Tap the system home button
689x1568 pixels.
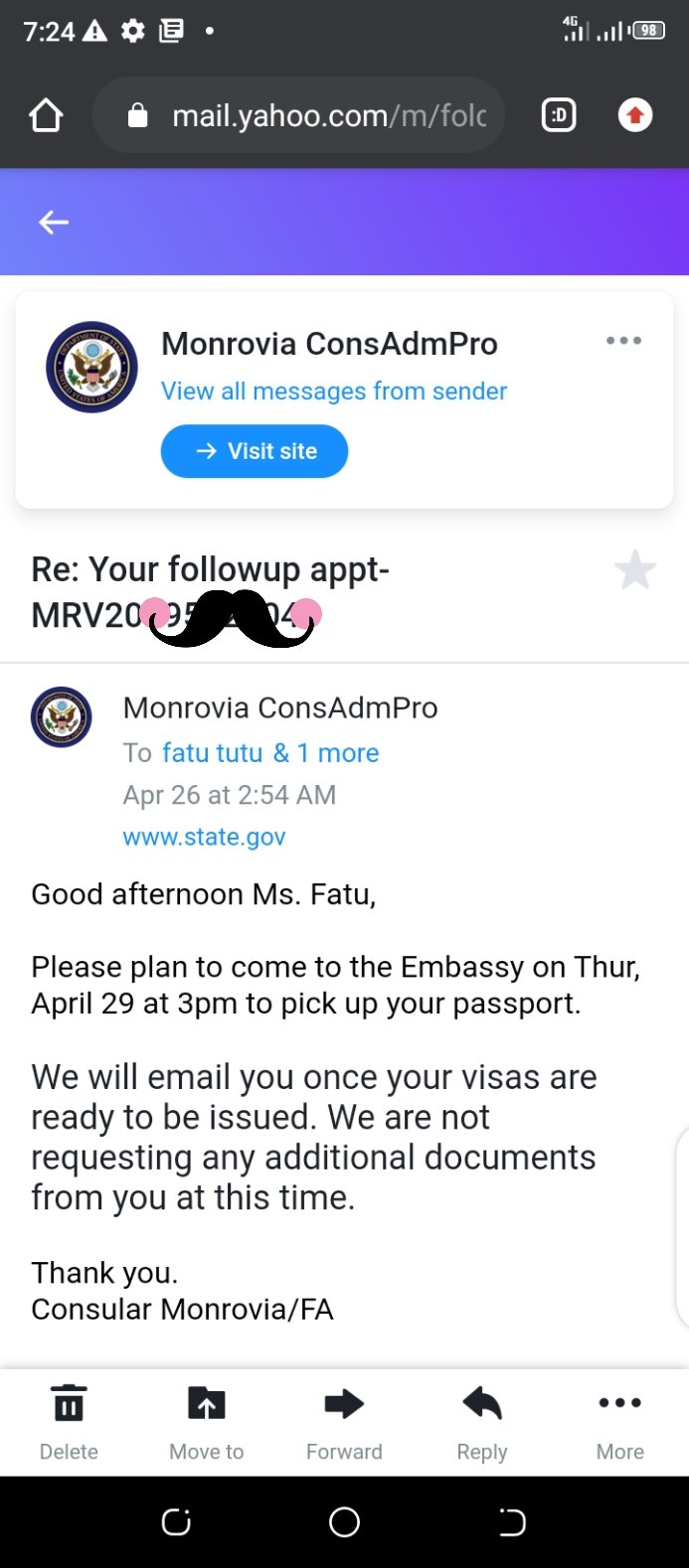click(344, 1522)
